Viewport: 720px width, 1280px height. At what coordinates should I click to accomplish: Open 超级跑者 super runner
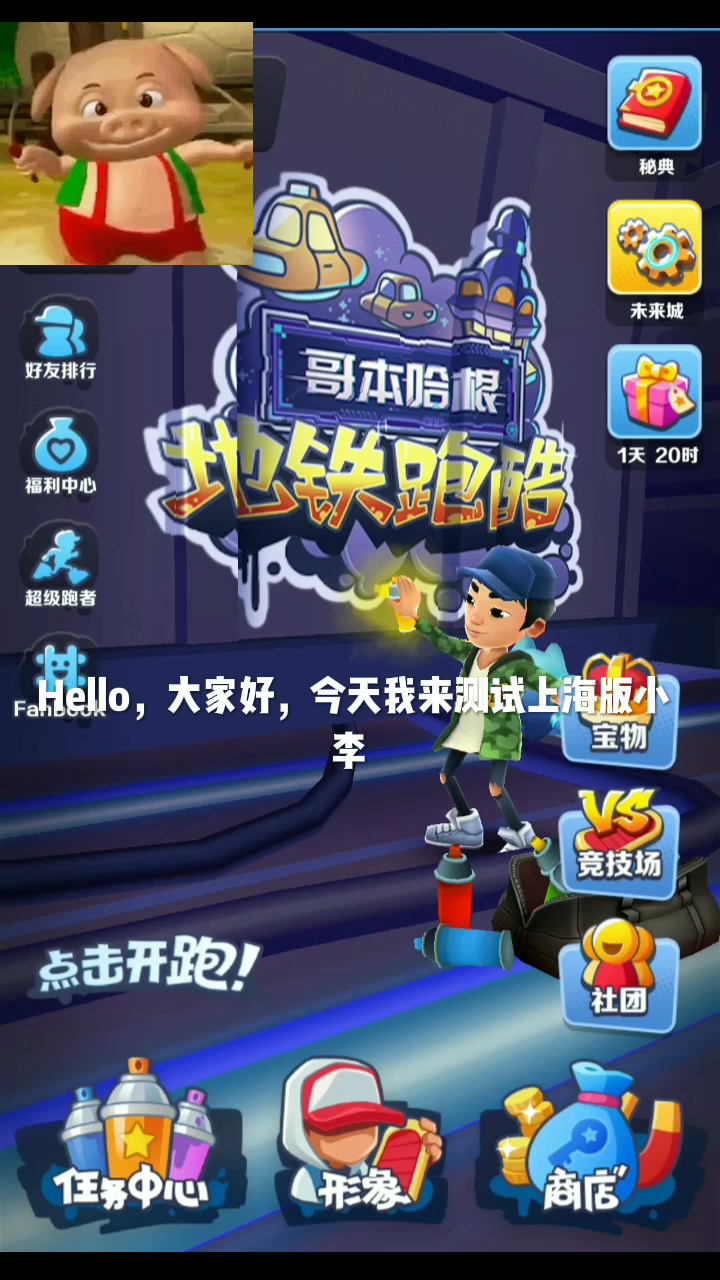tap(61, 565)
